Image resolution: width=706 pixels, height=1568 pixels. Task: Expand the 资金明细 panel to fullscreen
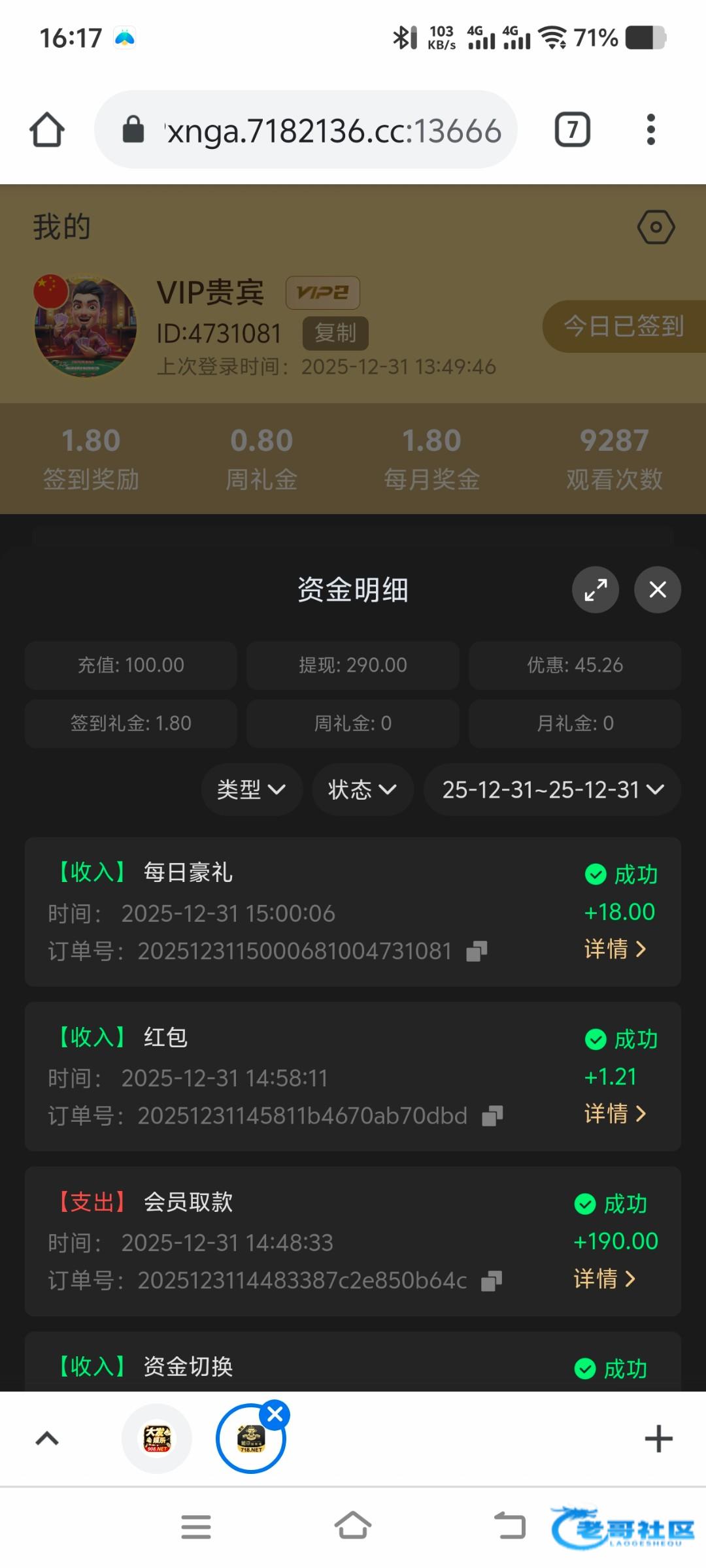click(596, 589)
